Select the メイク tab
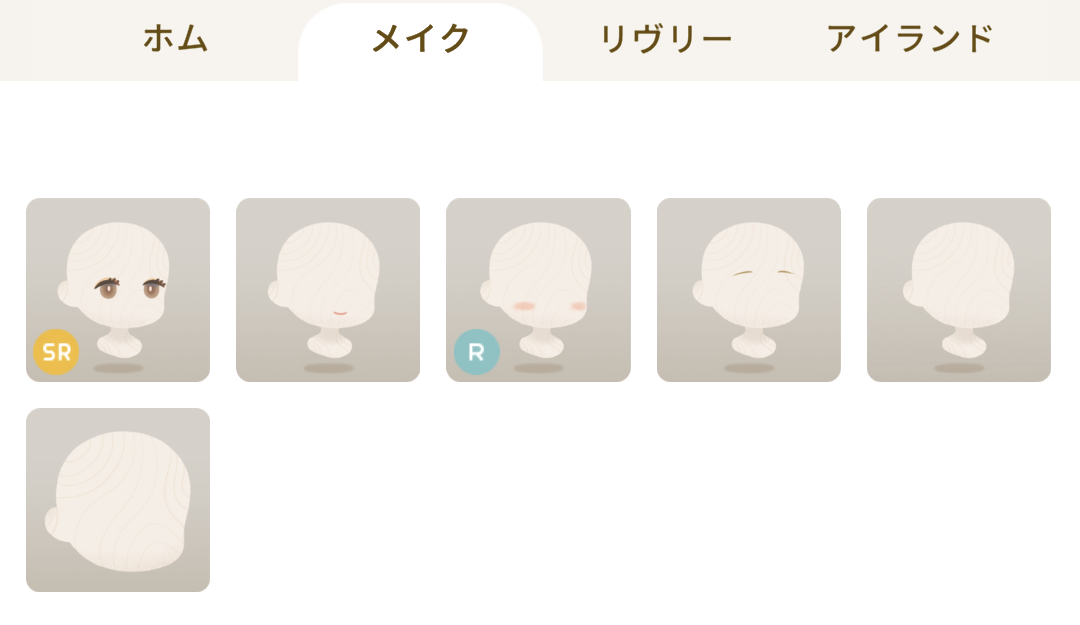The height and width of the screenshot is (625, 1080). click(420, 39)
